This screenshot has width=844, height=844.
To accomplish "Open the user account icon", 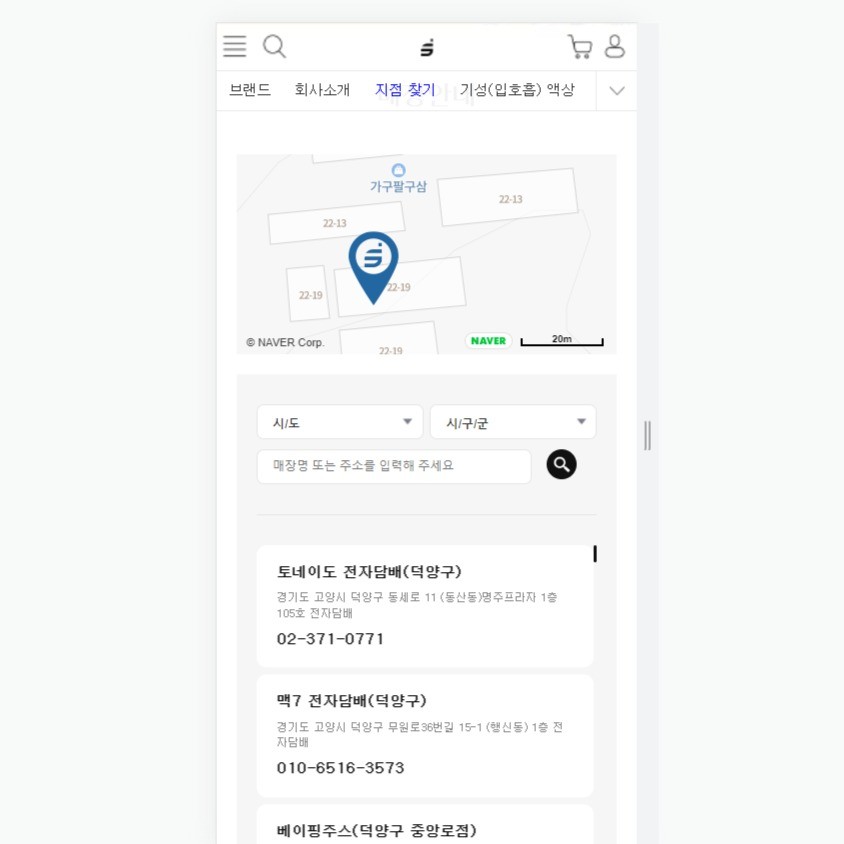I will (615, 46).
